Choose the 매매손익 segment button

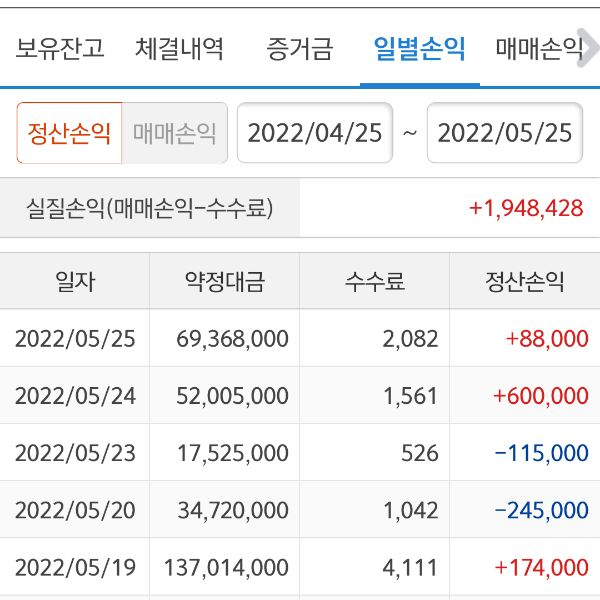[174, 133]
